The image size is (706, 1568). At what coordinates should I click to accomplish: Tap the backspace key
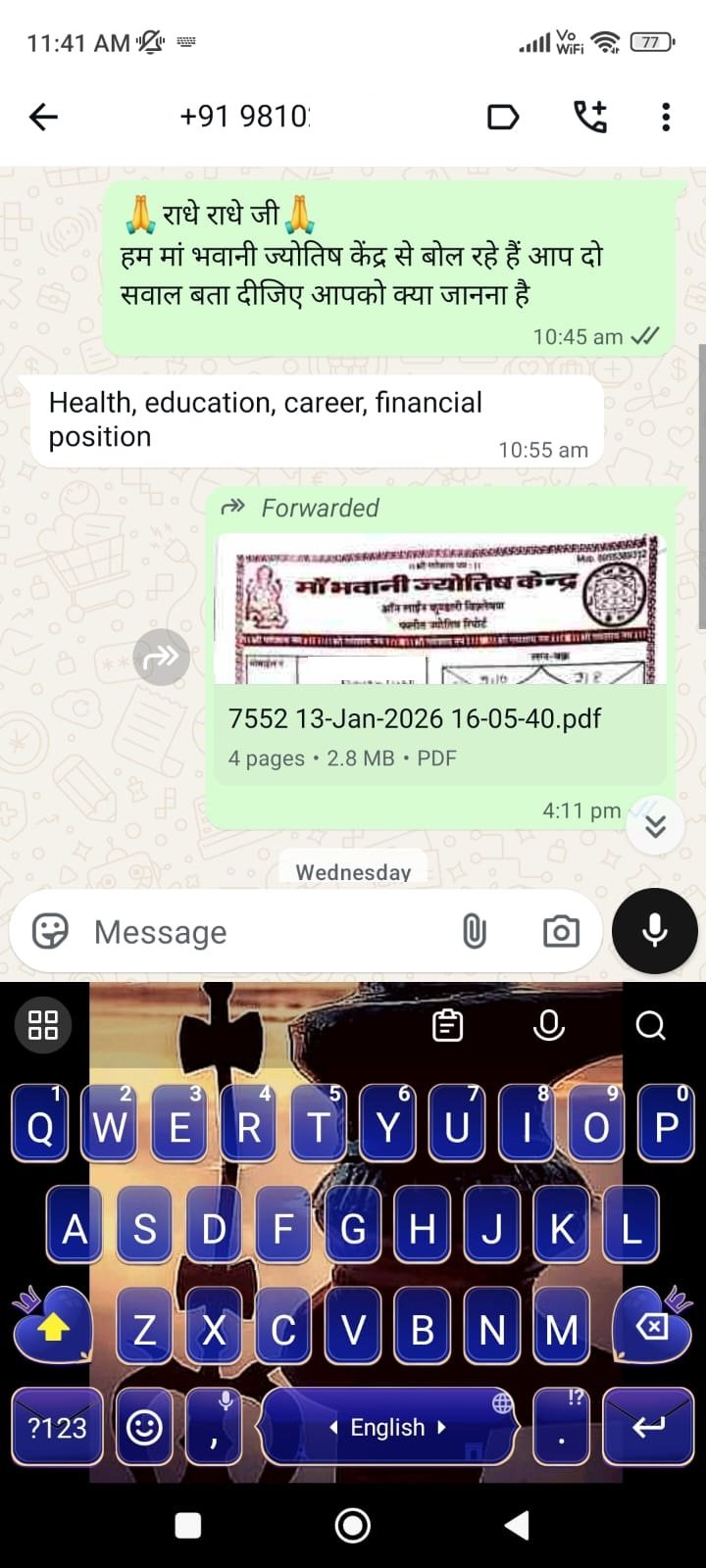[x=651, y=1327]
